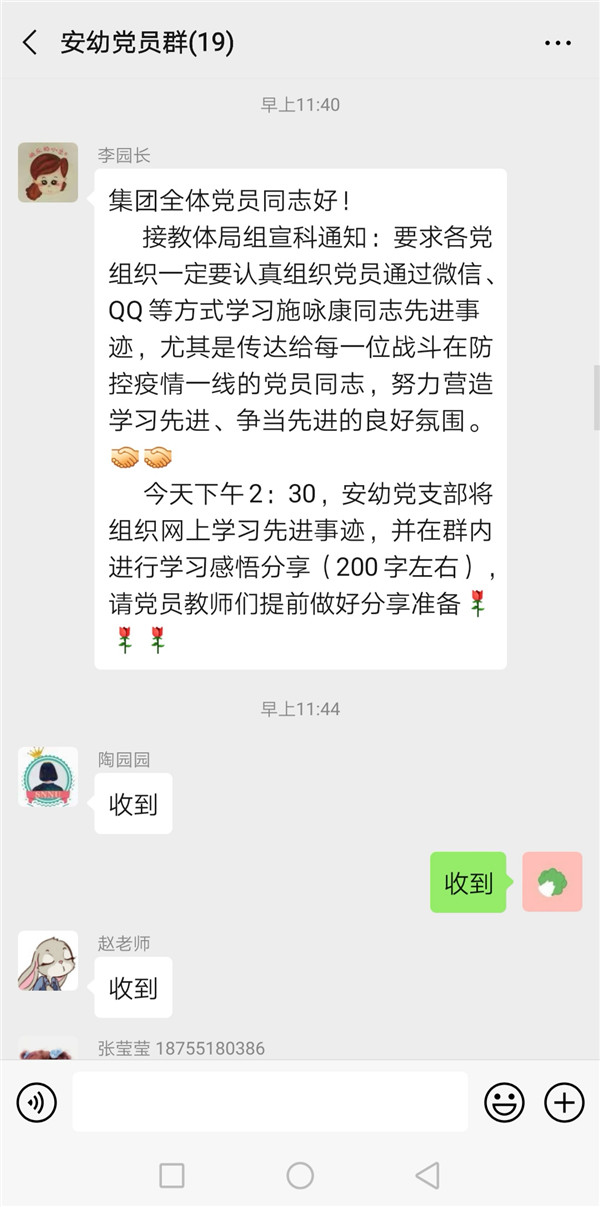Switch to voice message input
The image size is (600, 1207).
[37, 1103]
